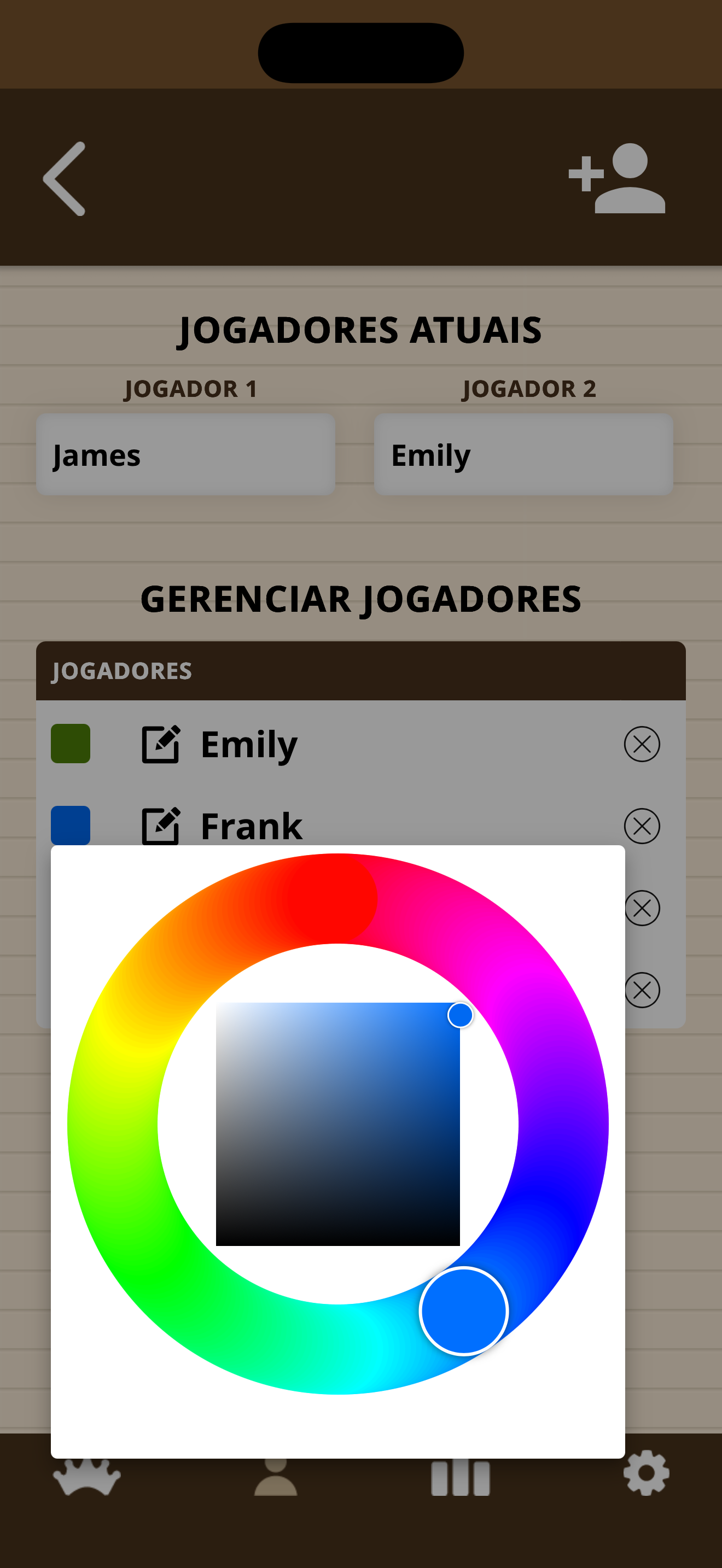Tap the center of the saturation square

tap(338, 1124)
